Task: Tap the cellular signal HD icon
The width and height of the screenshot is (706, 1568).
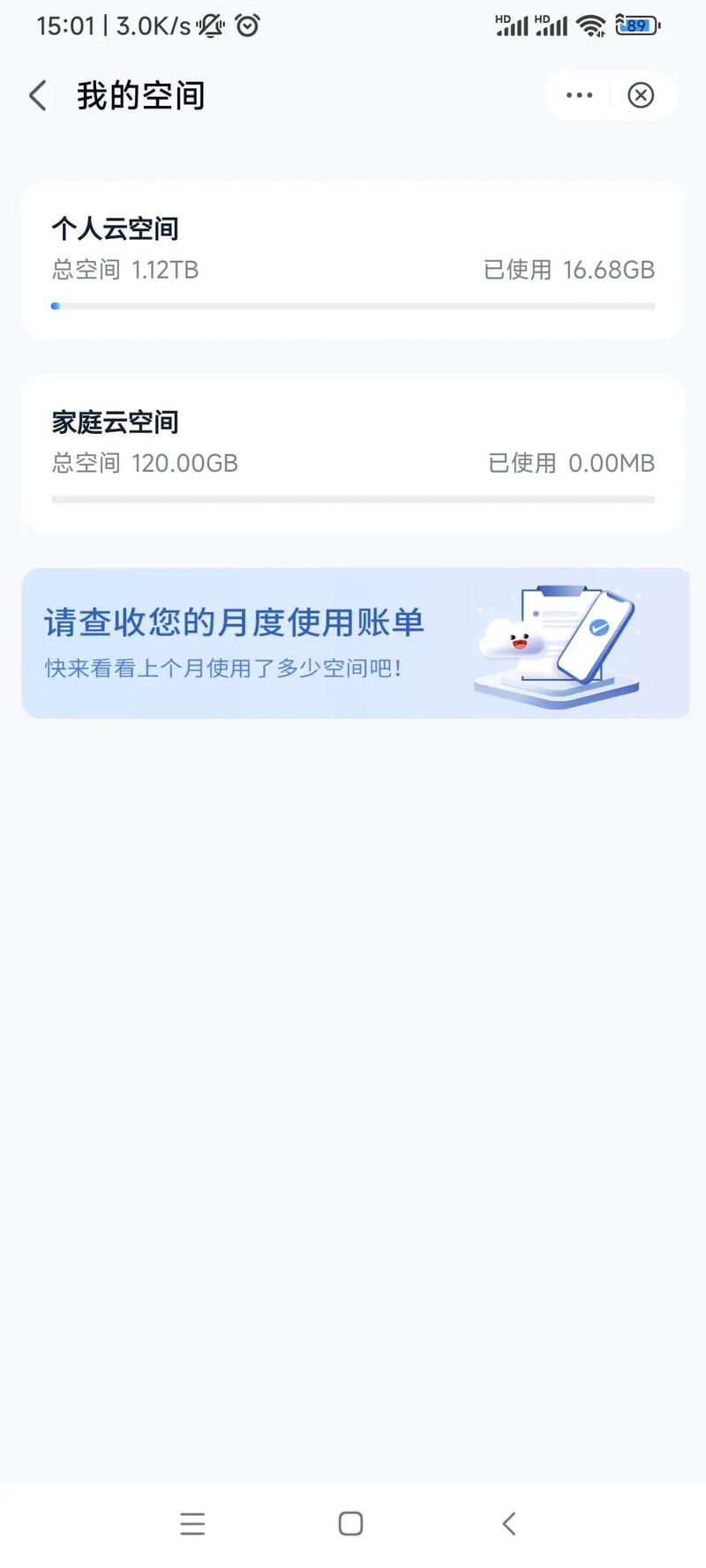Action: pyautogui.click(x=512, y=26)
